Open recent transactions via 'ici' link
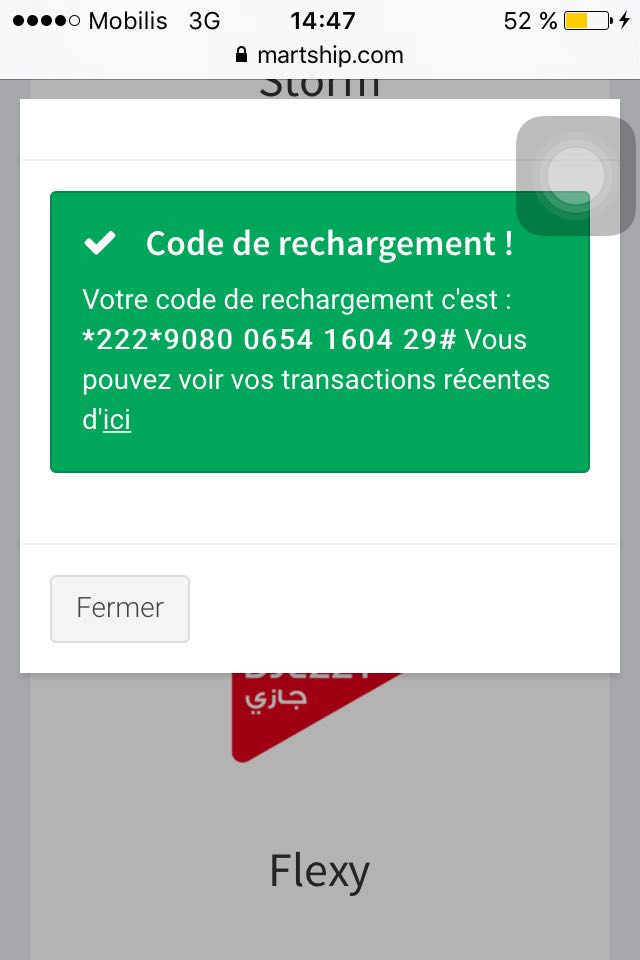640x960 pixels. [117, 420]
